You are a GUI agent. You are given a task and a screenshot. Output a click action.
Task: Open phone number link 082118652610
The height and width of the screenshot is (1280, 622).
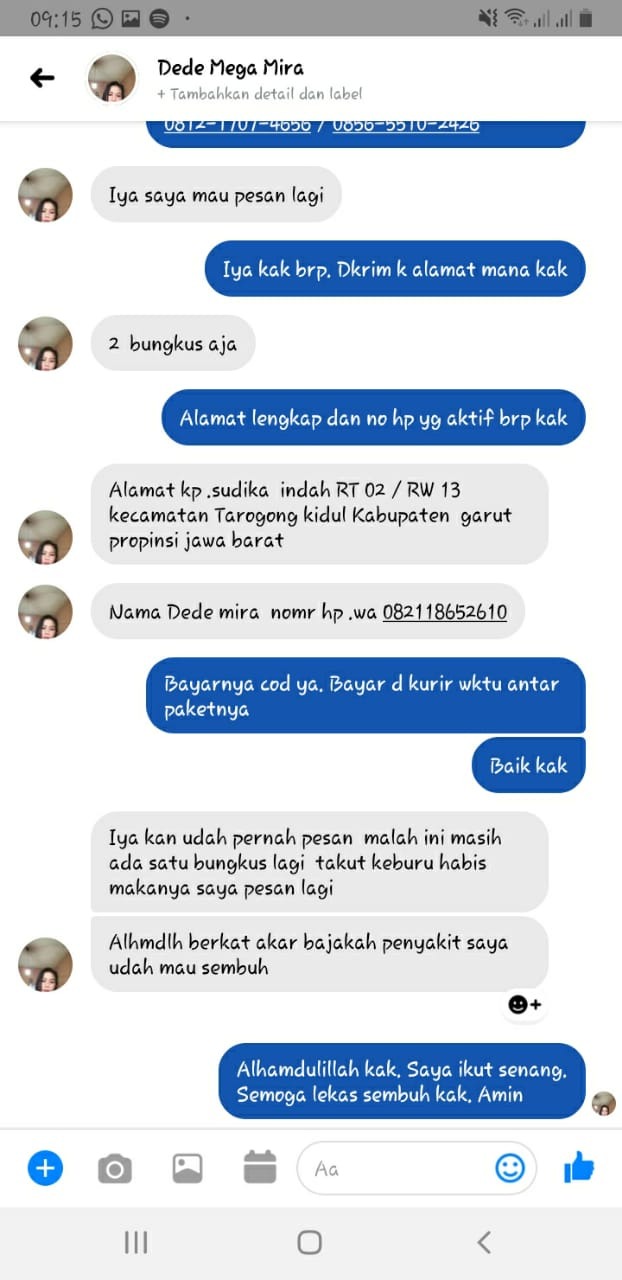pos(444,611)
